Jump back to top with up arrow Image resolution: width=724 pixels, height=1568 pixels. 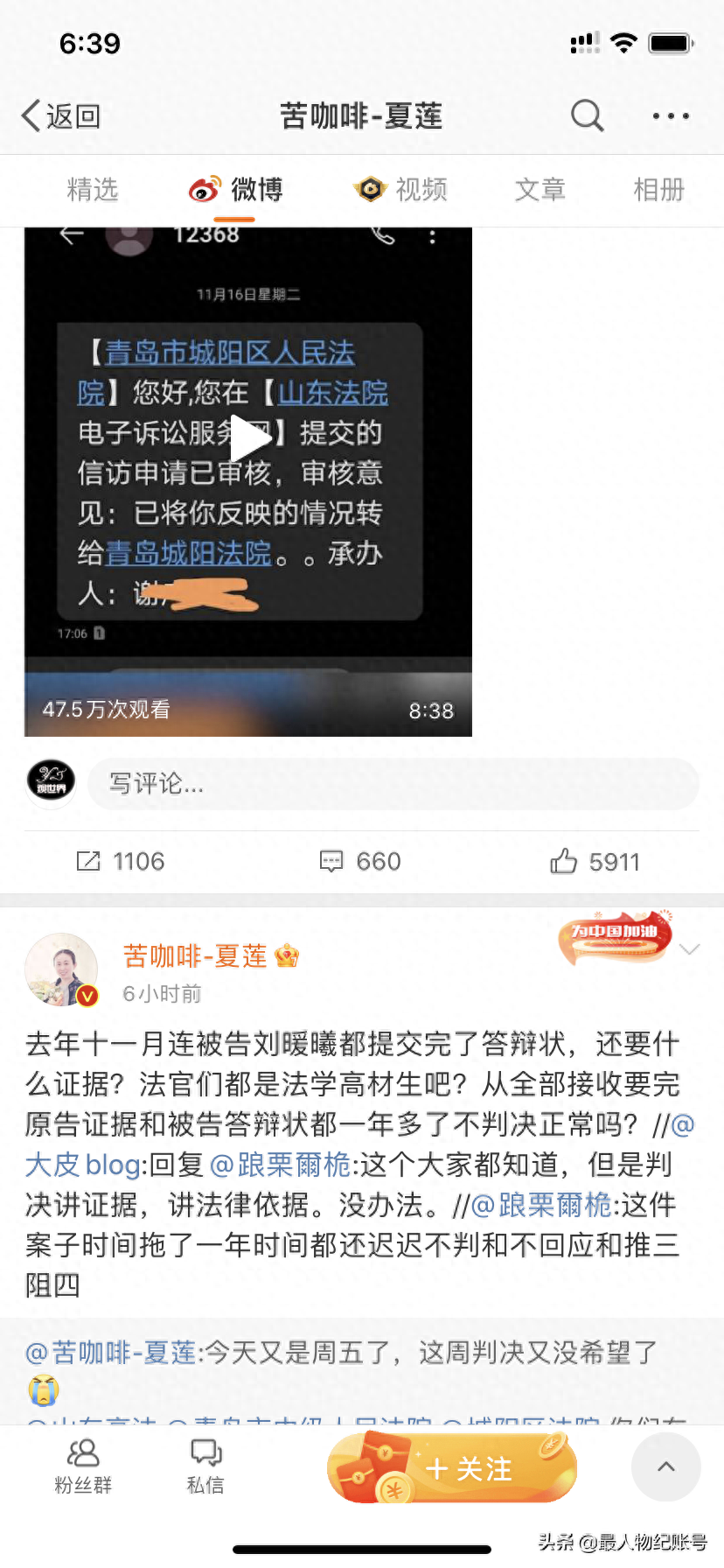[665, 1467]
